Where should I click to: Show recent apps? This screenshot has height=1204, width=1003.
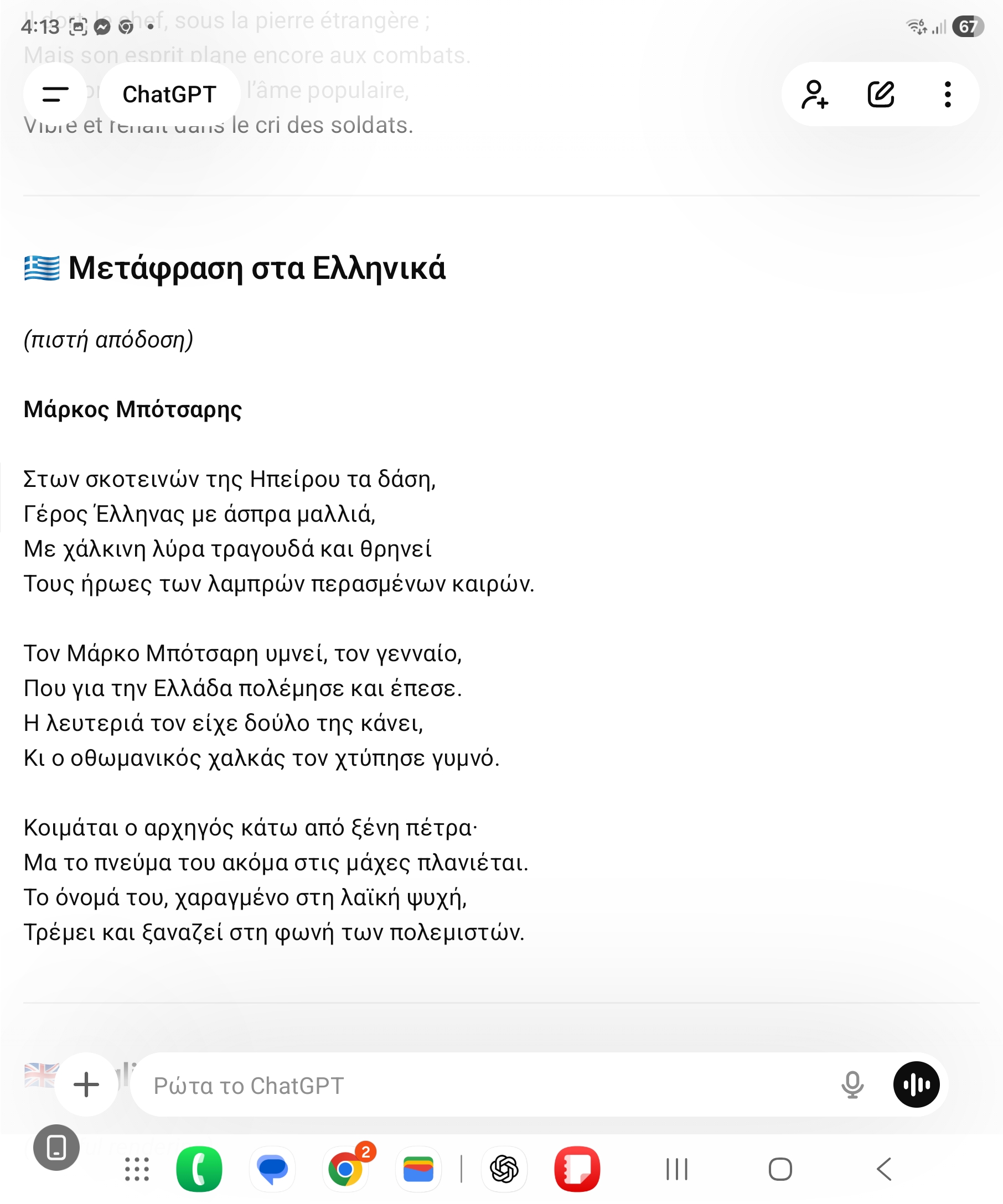tap(677, 1169)
